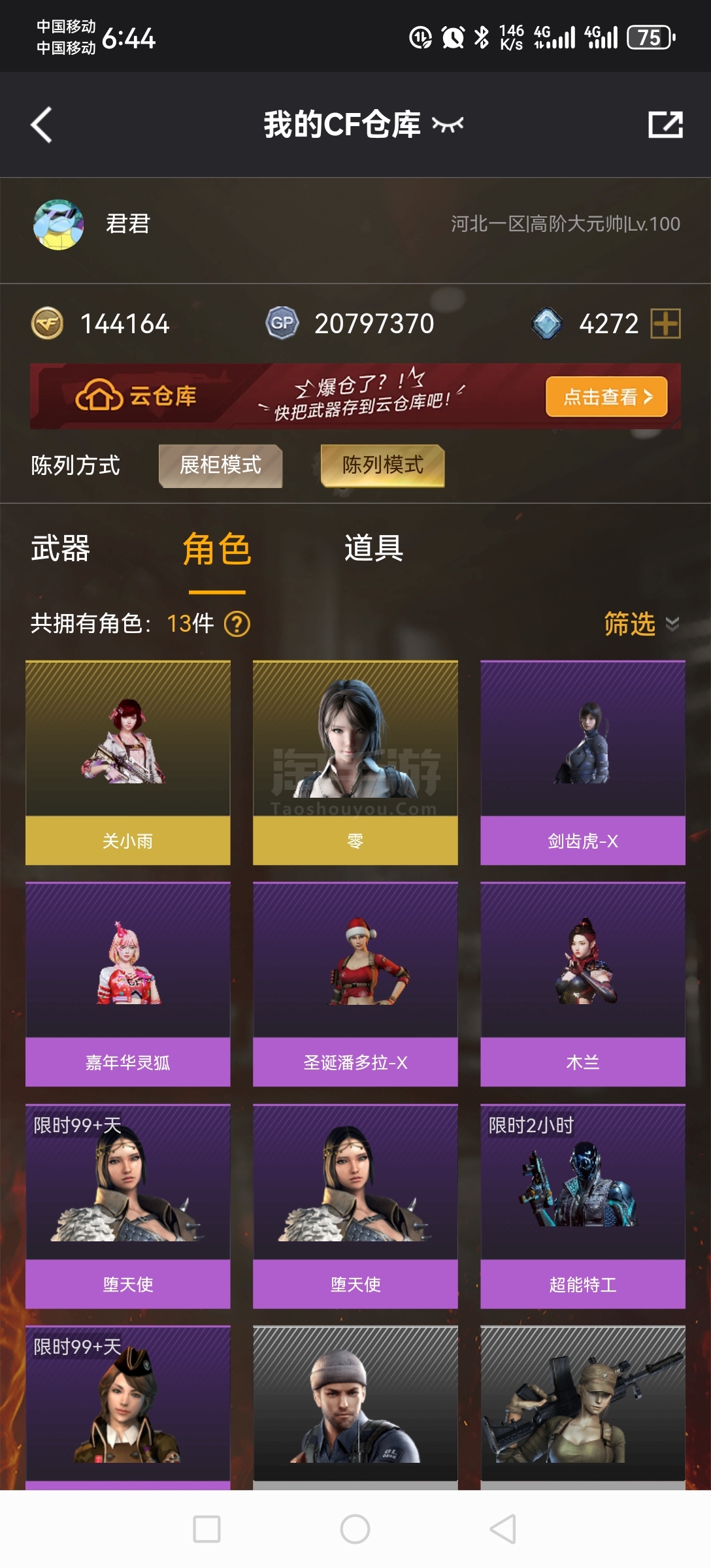Tap the share icon in the header
Screen dimensions: 711x1568
point(665,125)
